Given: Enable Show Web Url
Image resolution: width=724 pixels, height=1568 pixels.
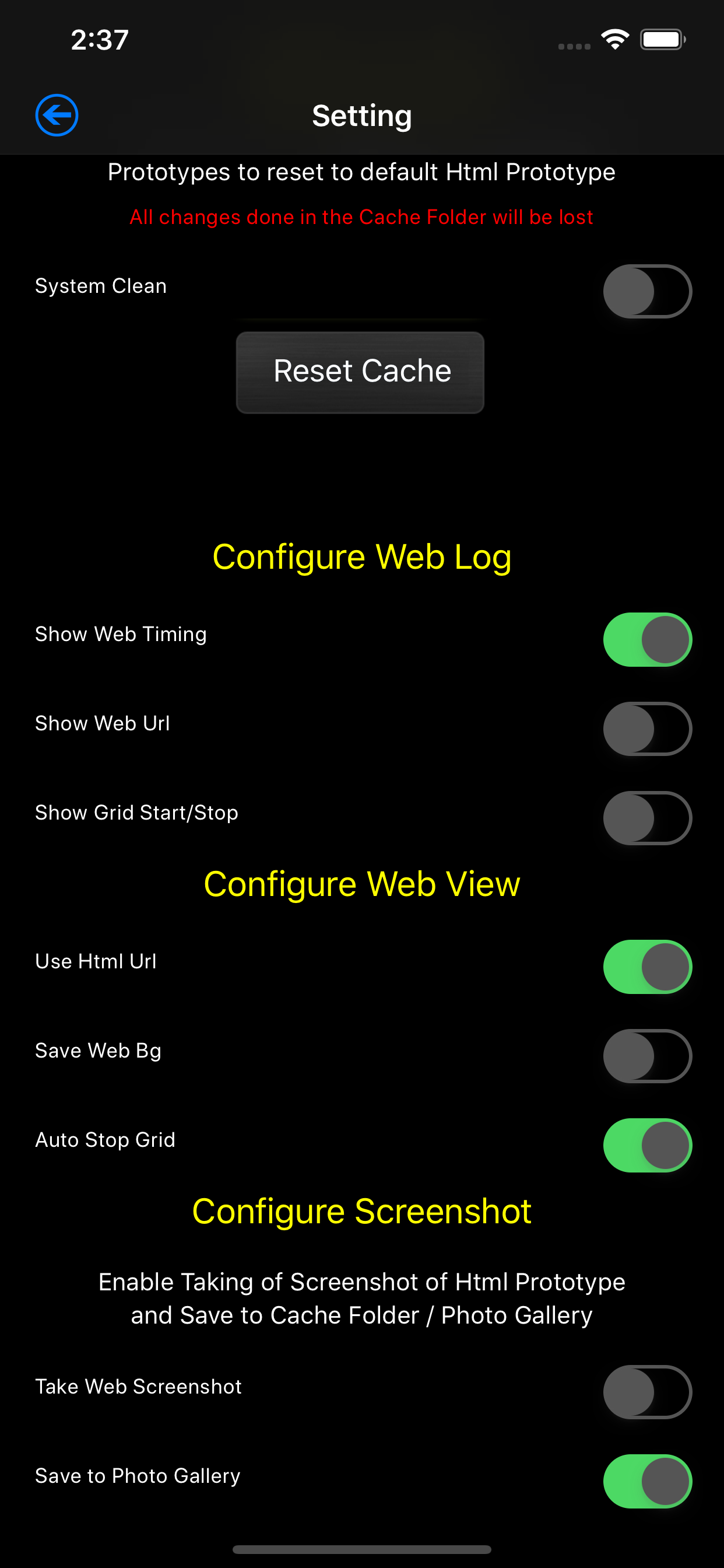Looking at the screenshot, I should coord(647,729).
